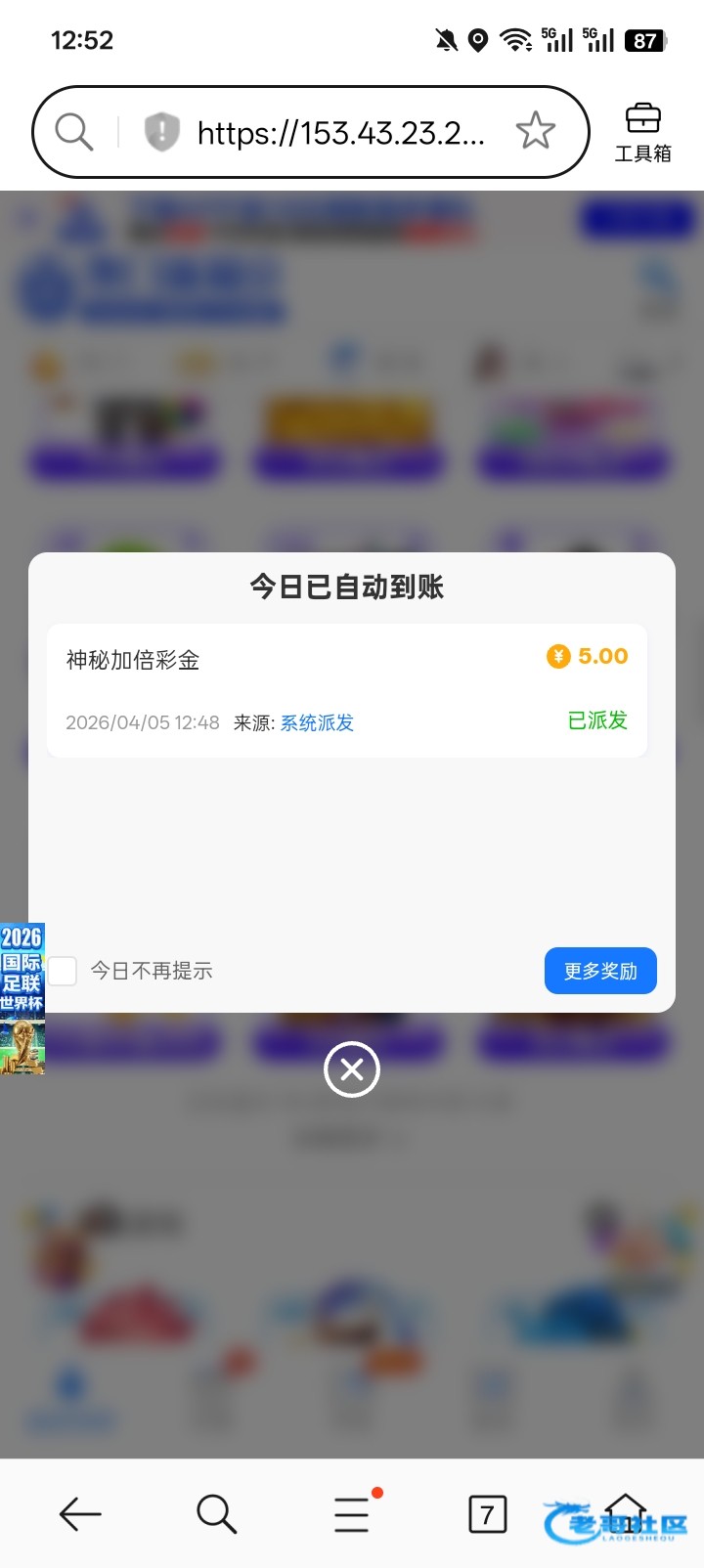Close the reward popup dialog

[352, 1069]
